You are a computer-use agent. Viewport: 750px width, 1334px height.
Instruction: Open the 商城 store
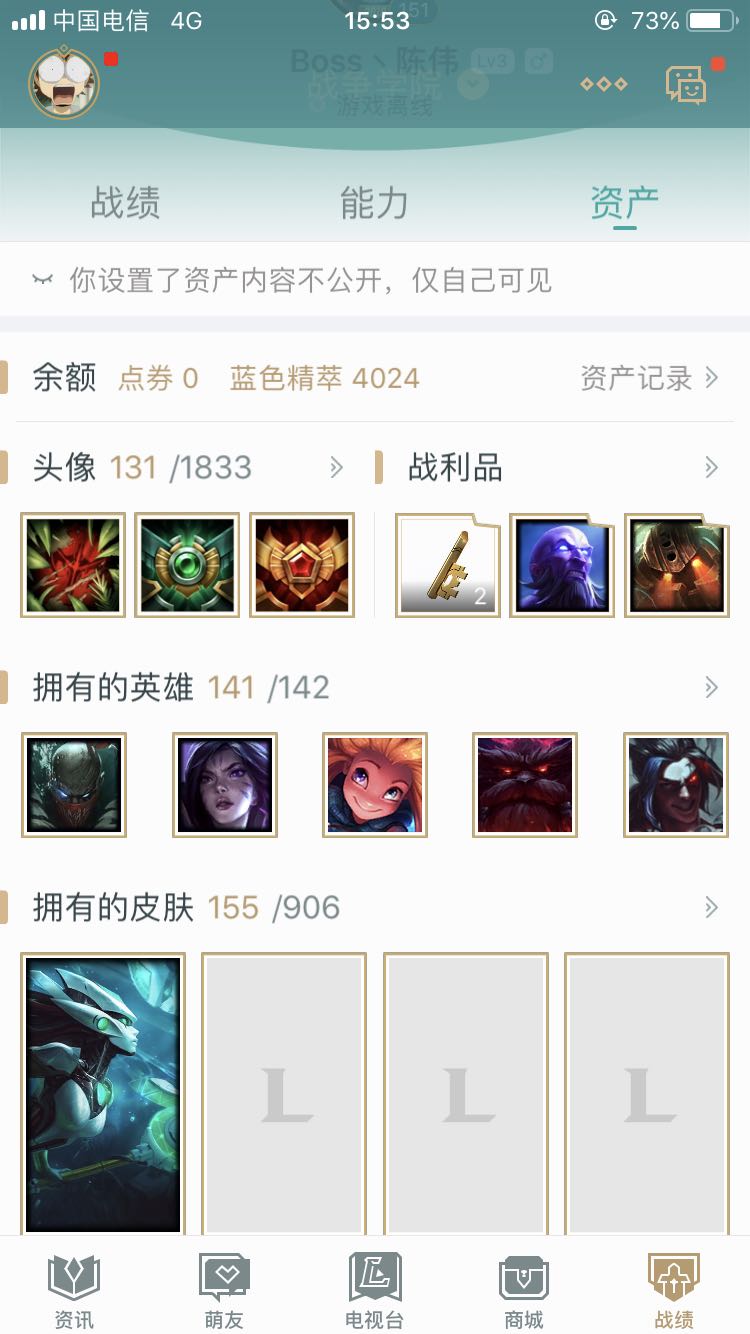[x=524, y=1291]
